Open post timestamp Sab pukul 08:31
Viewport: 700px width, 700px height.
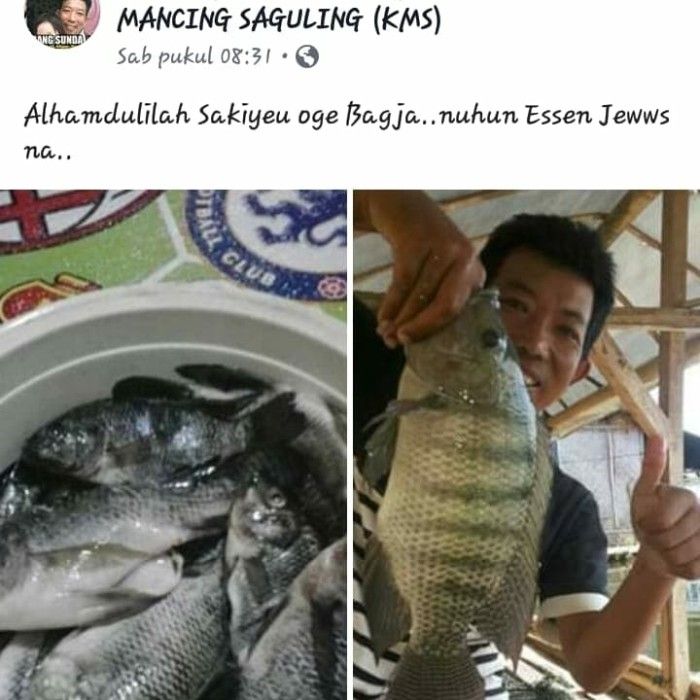194,56
